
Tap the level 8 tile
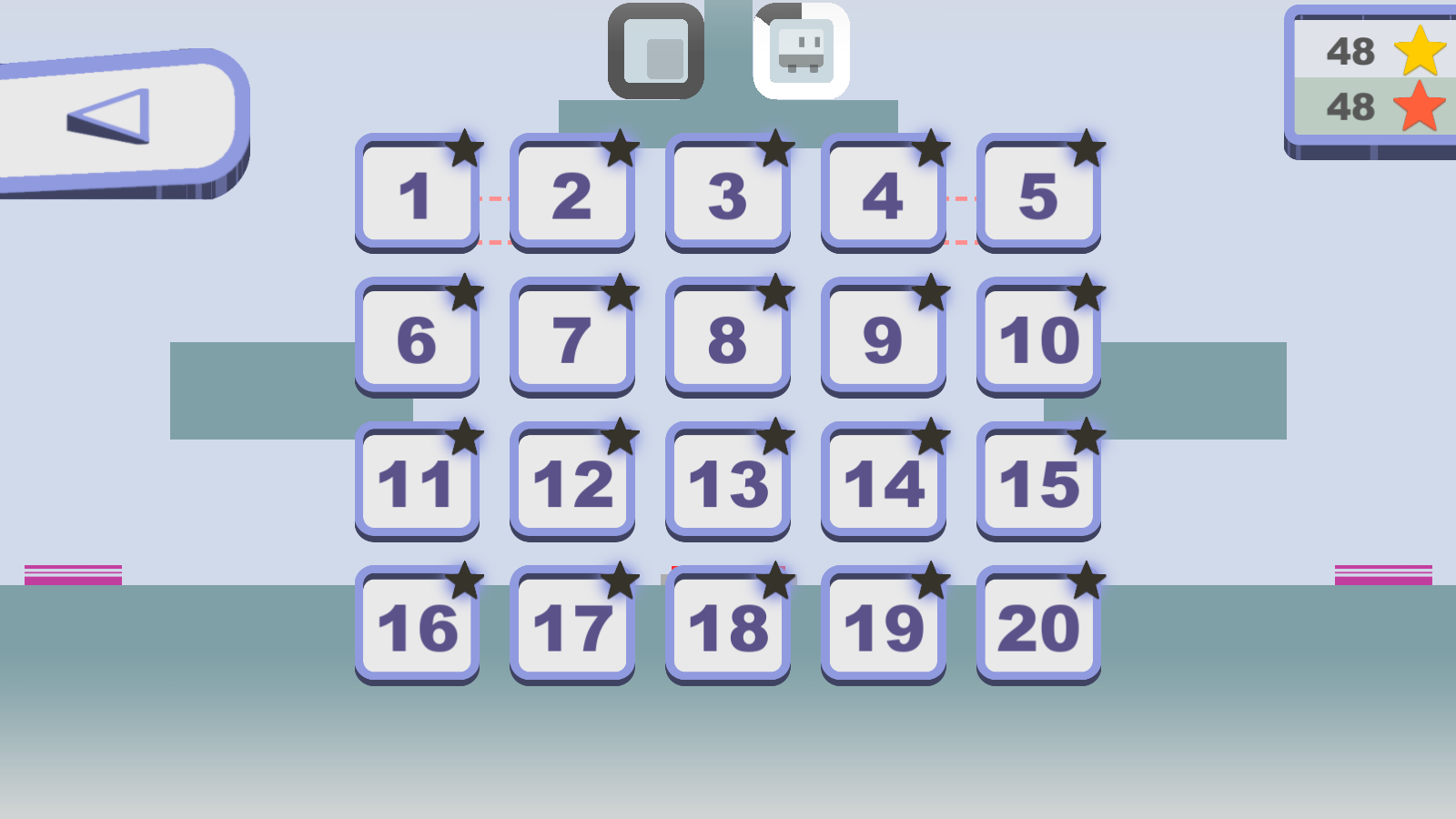click(x=728, y=338)
